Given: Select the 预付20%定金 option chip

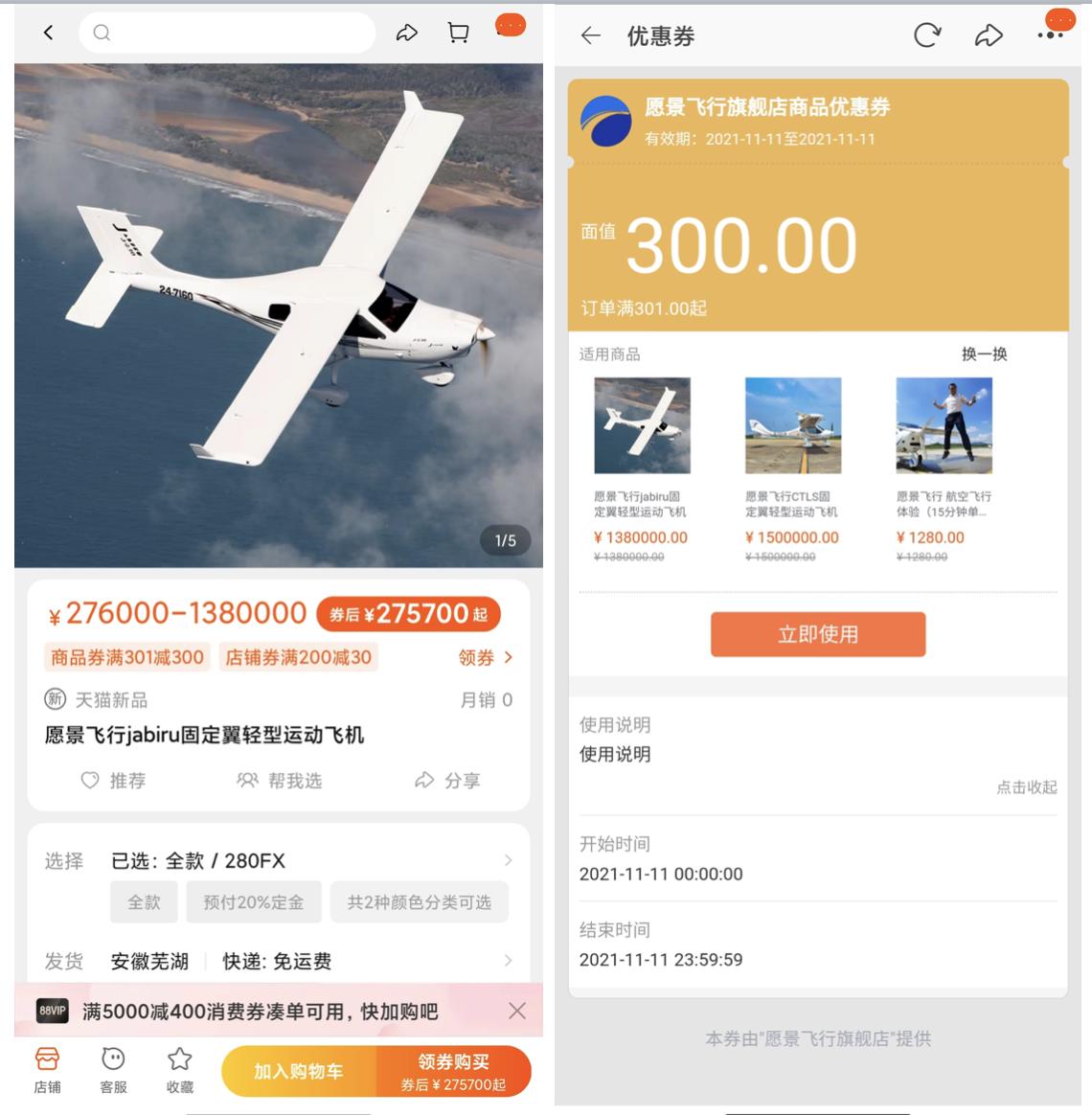Looking at the screenshot, I should pyautogui.click(x=253, y=902).
